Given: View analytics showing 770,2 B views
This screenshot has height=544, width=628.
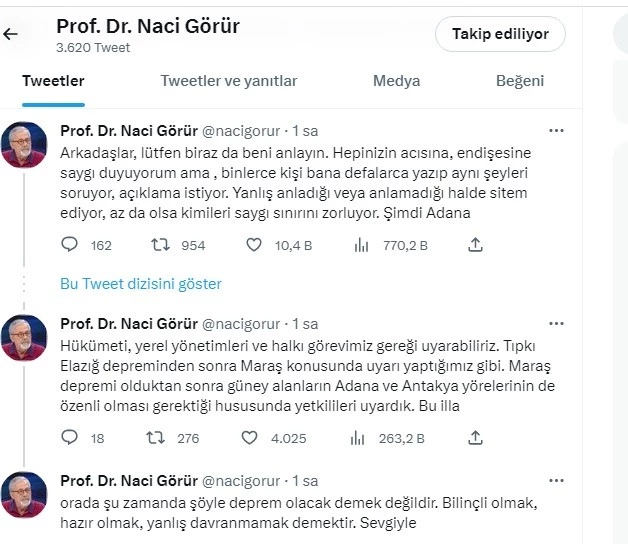Looking at the screenshot, I should (362, 244).
